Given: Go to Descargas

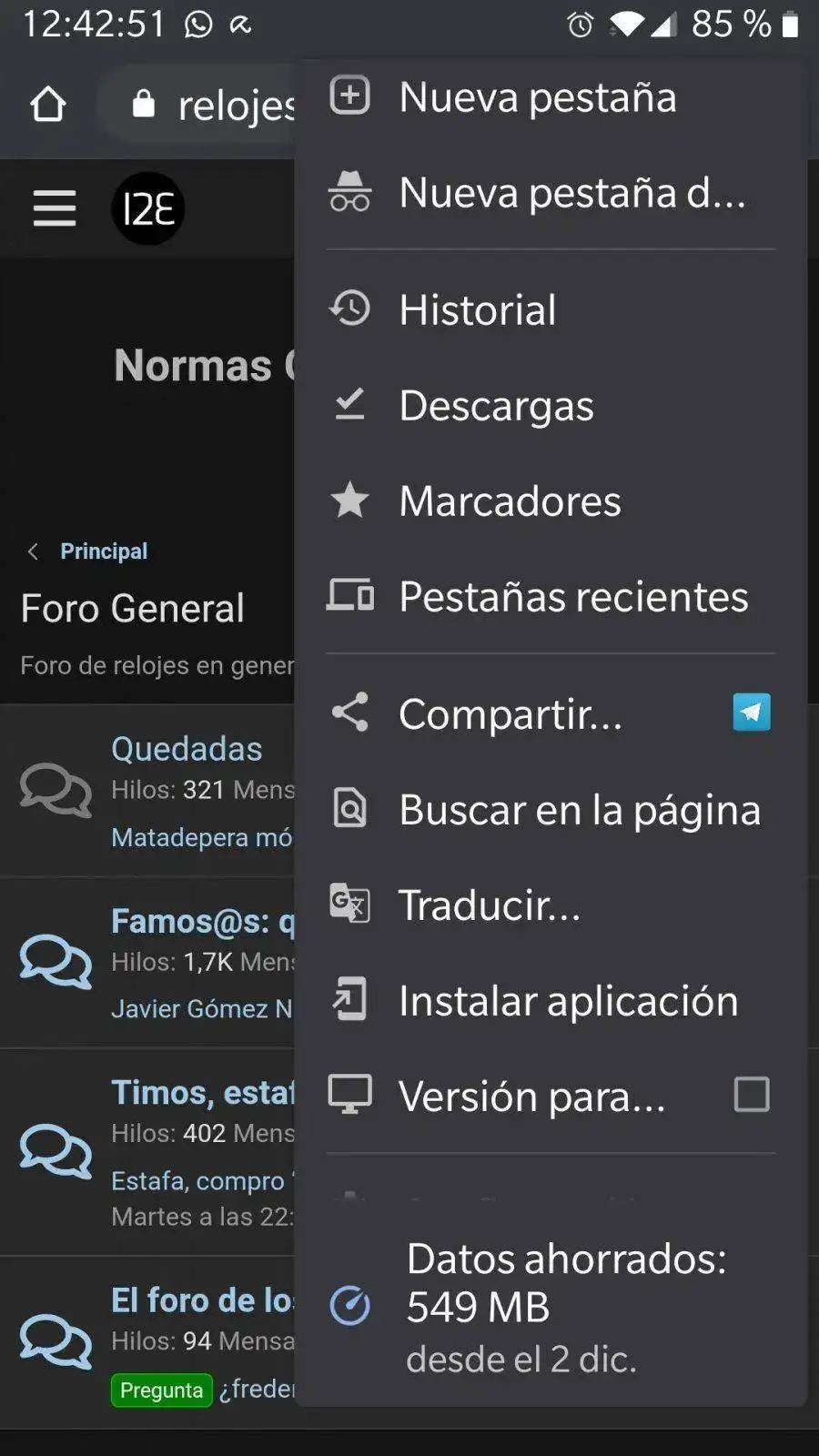Looking at the screenshot, I should click(x=496, y=406).
